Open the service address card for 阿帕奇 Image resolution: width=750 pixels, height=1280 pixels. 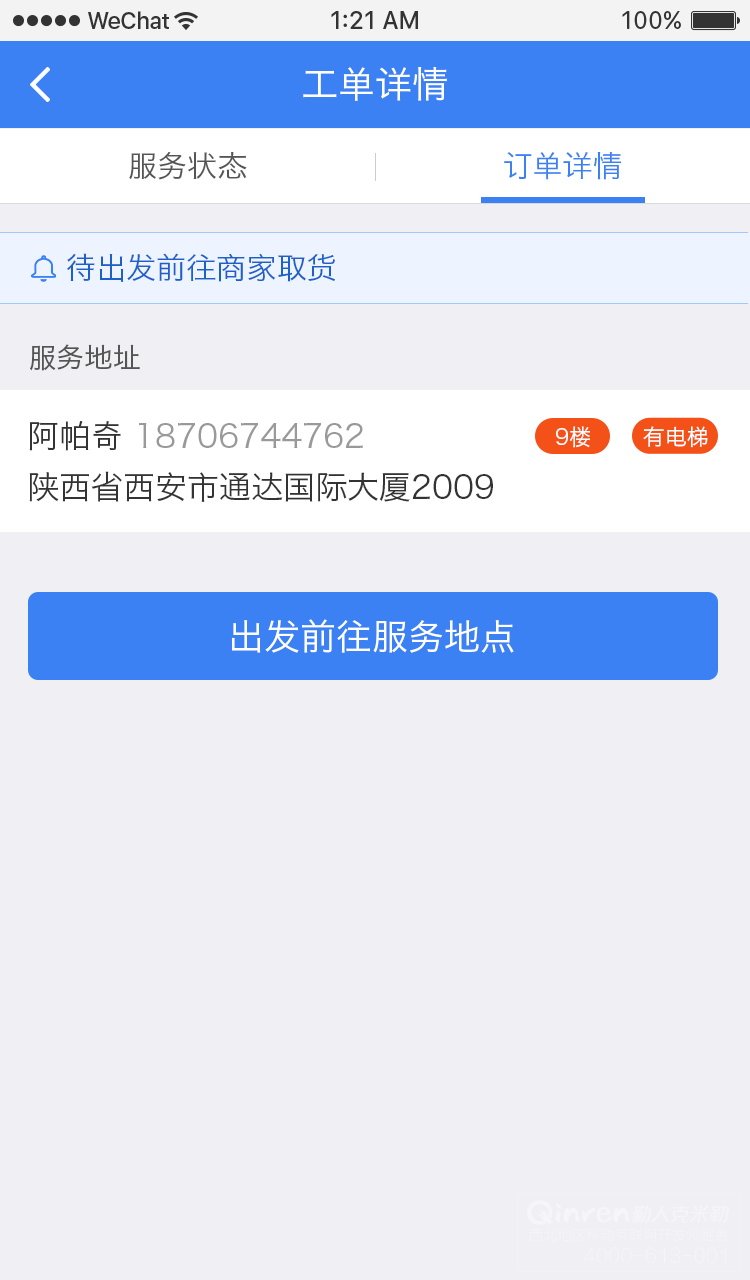(375, 461)
